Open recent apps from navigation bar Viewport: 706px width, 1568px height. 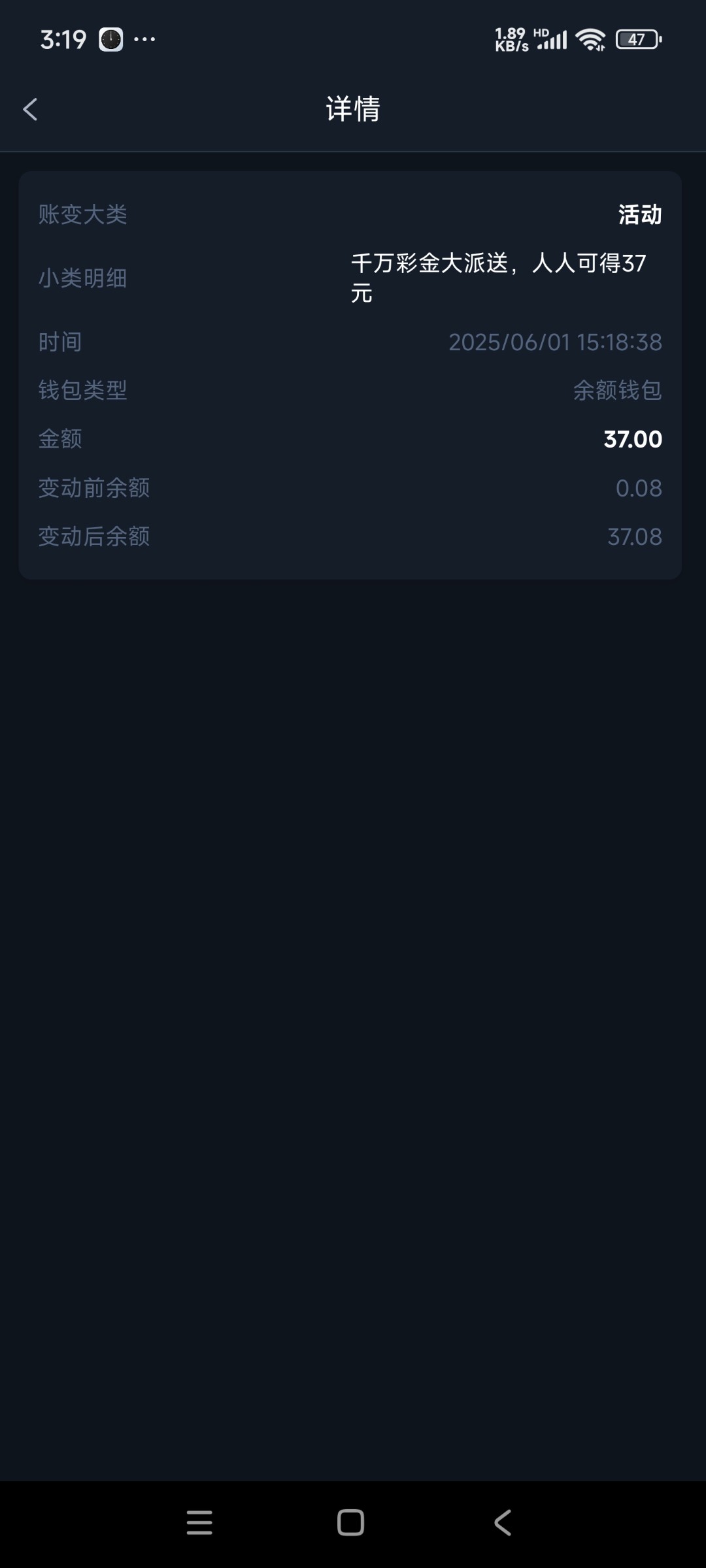click(199, 1522)
